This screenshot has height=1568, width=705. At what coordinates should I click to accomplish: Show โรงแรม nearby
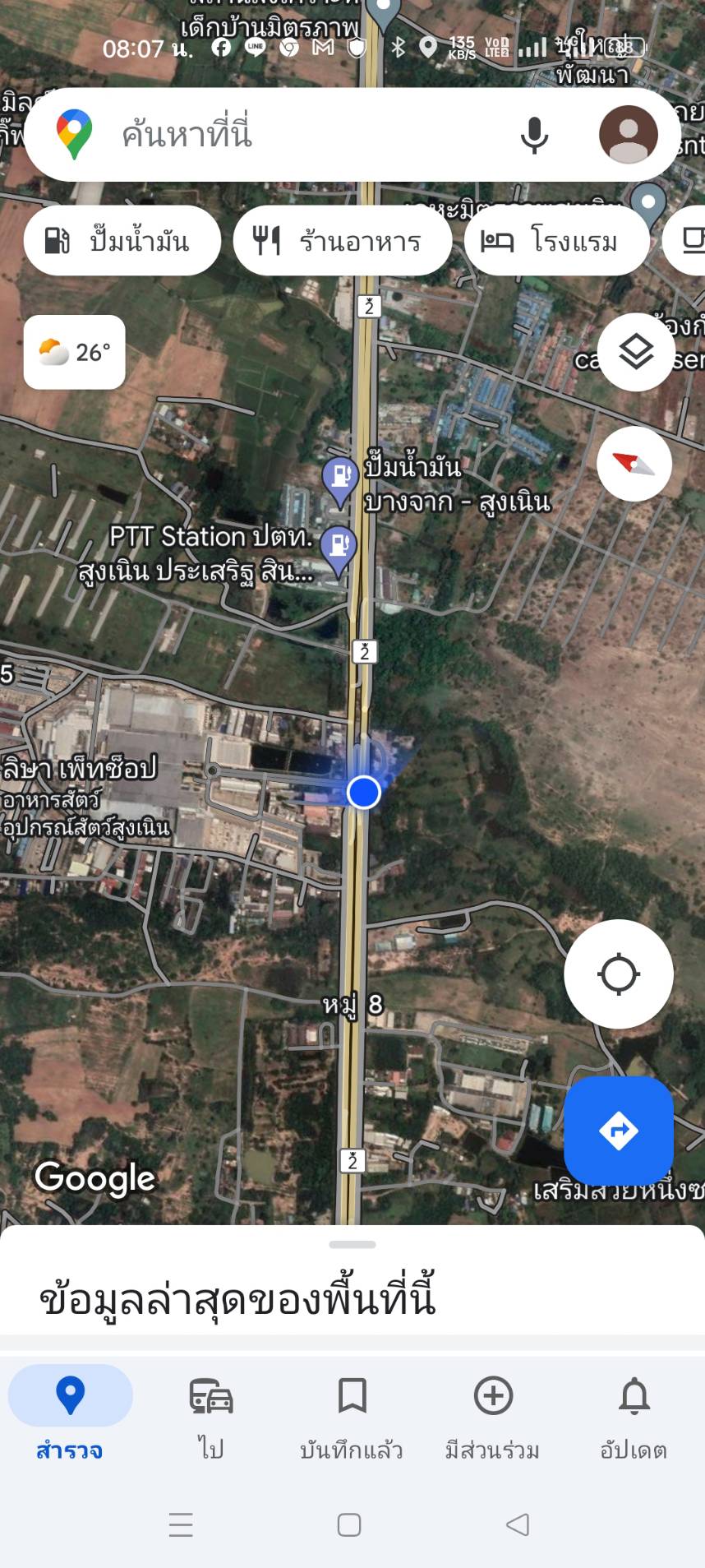click(x=557, y=241)
